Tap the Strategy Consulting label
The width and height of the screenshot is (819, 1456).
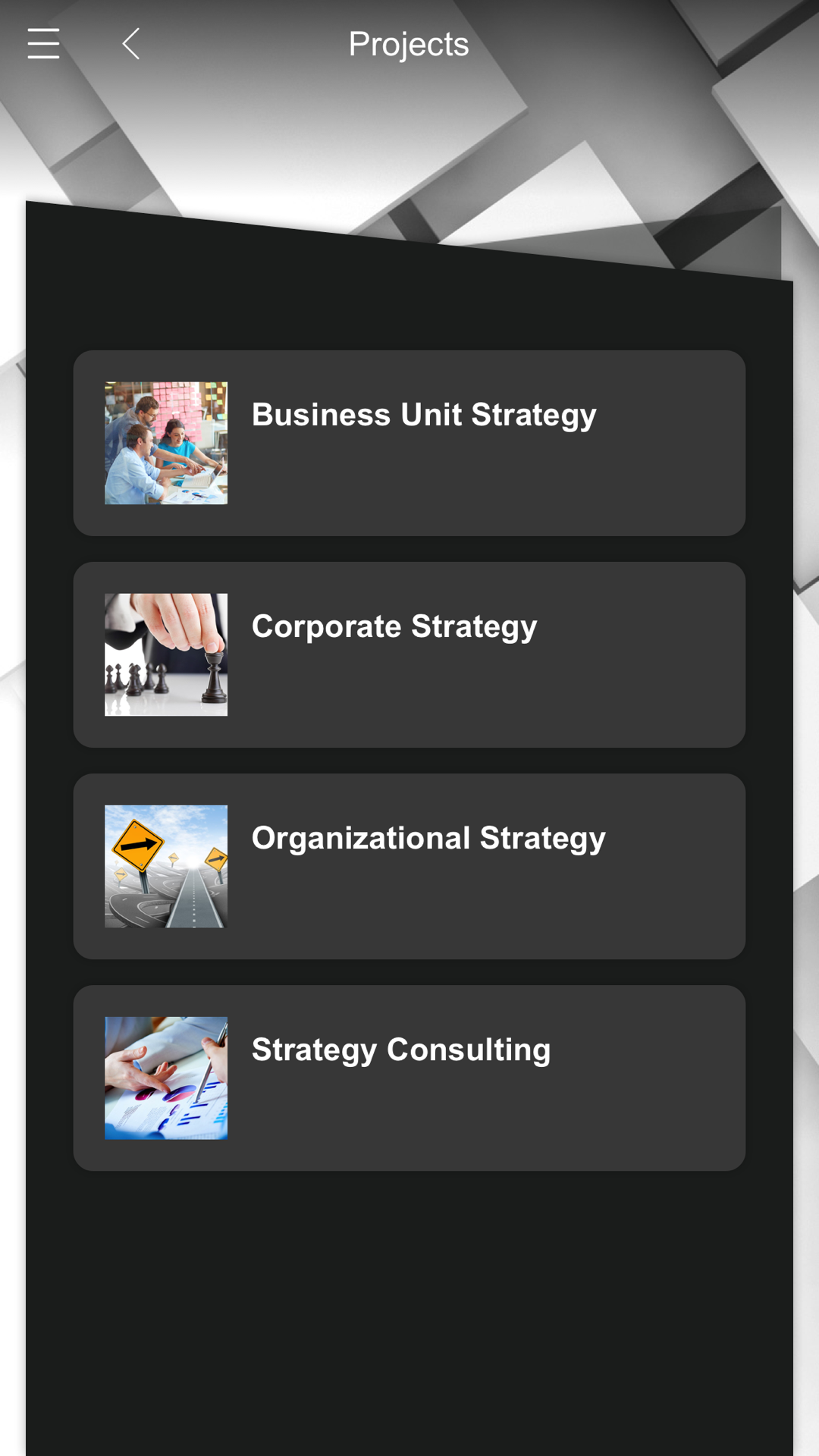coord(400,1050)
